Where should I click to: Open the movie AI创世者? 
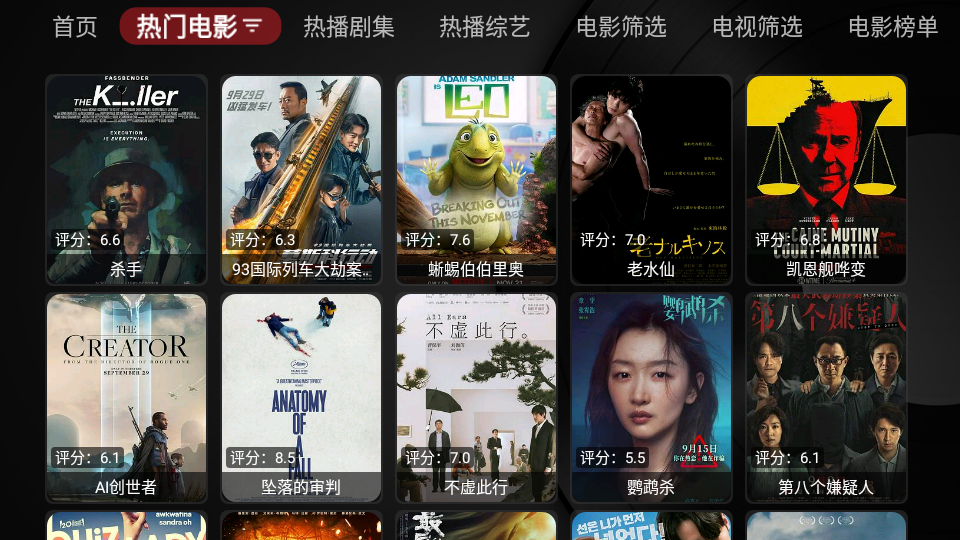(x=126, y=397)
